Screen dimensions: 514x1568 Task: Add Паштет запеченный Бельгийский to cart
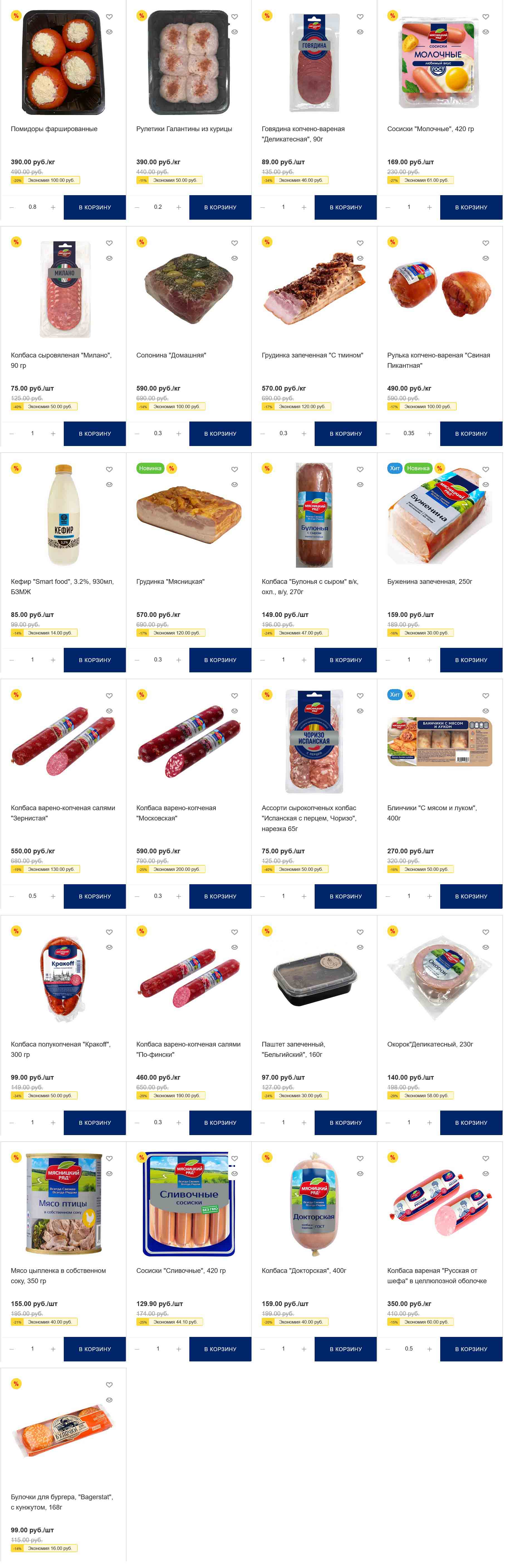[345, 1123]
